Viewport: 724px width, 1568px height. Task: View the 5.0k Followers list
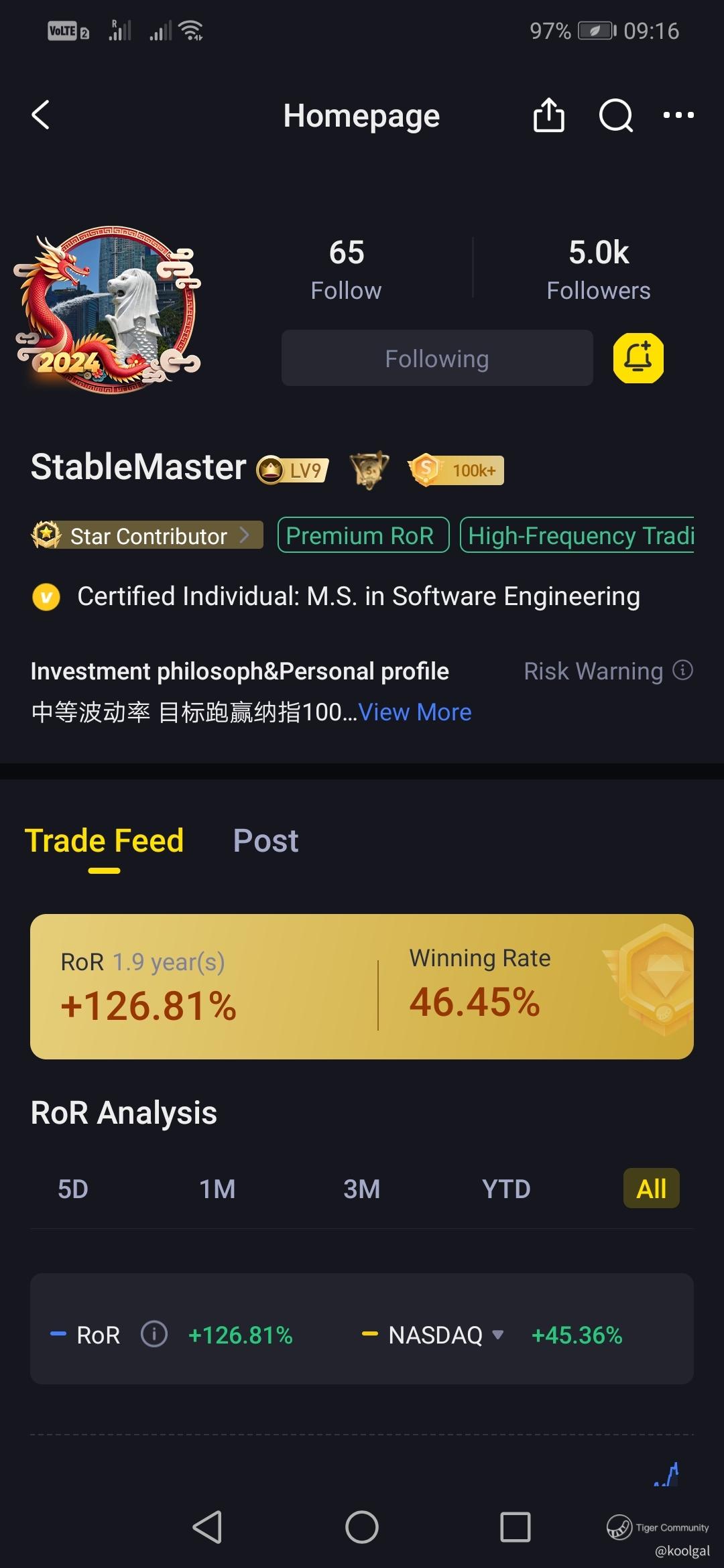click(599, 269)
